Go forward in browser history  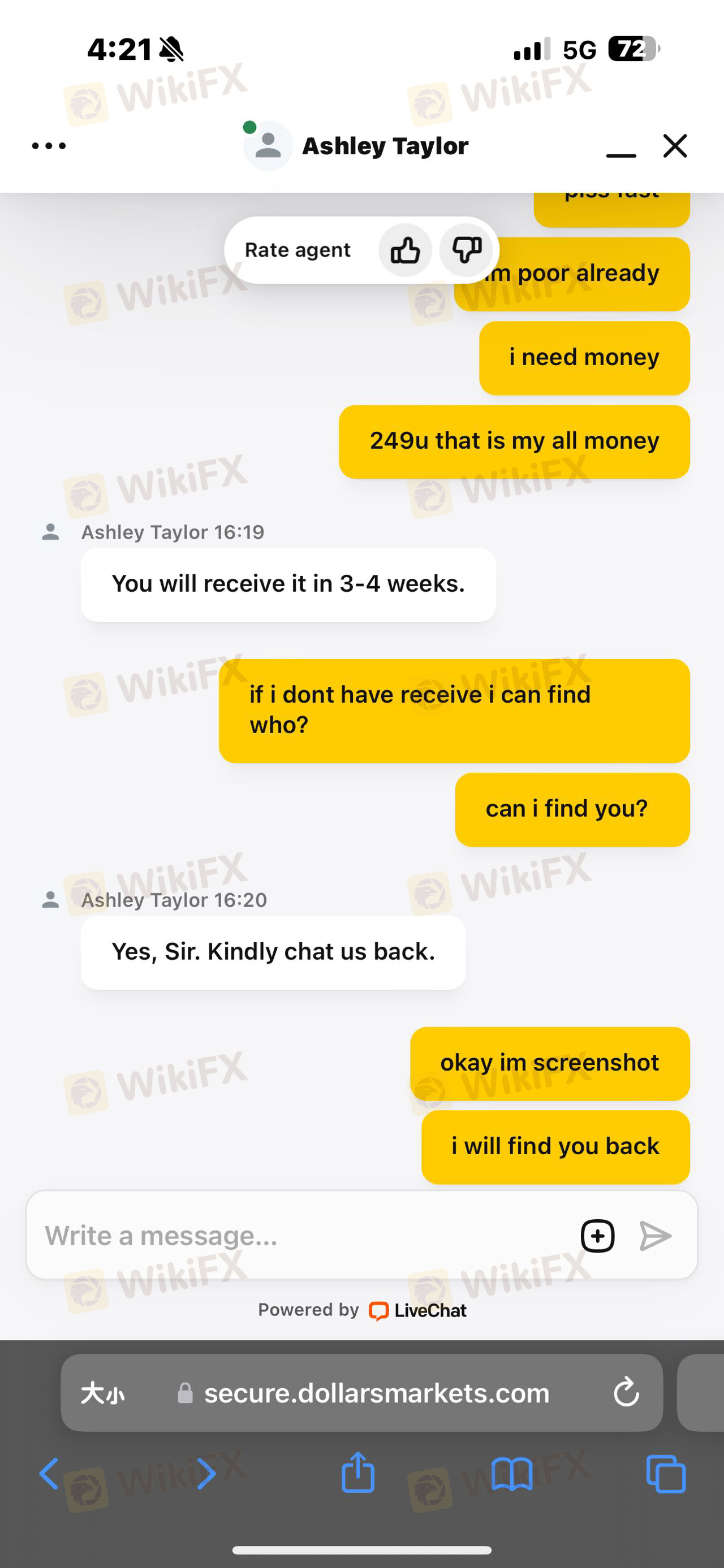coord(206,1474)
